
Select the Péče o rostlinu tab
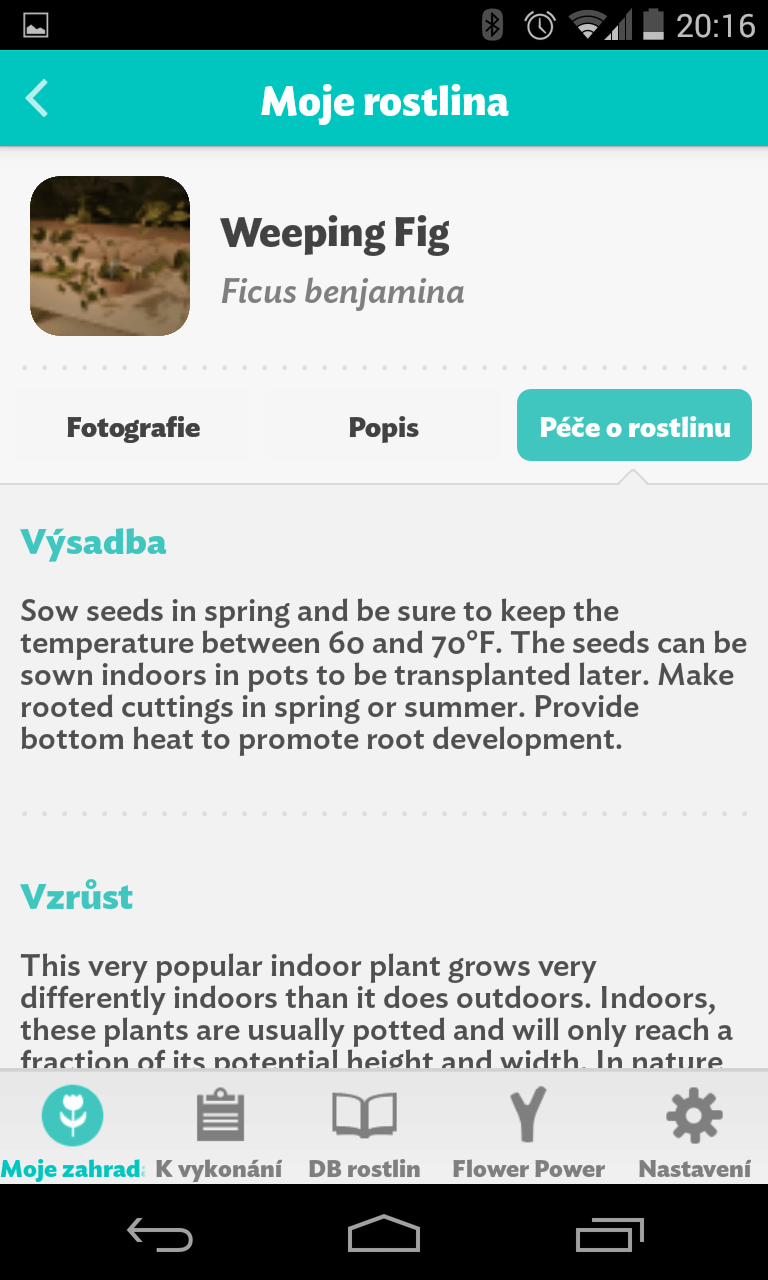pyautogui.click(x=634, y=426)
